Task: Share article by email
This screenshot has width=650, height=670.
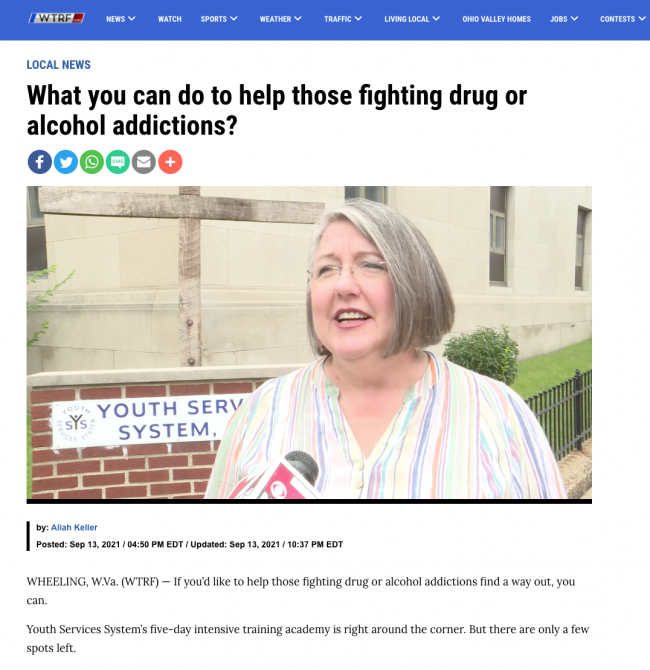Action: (x=144, y=162)
